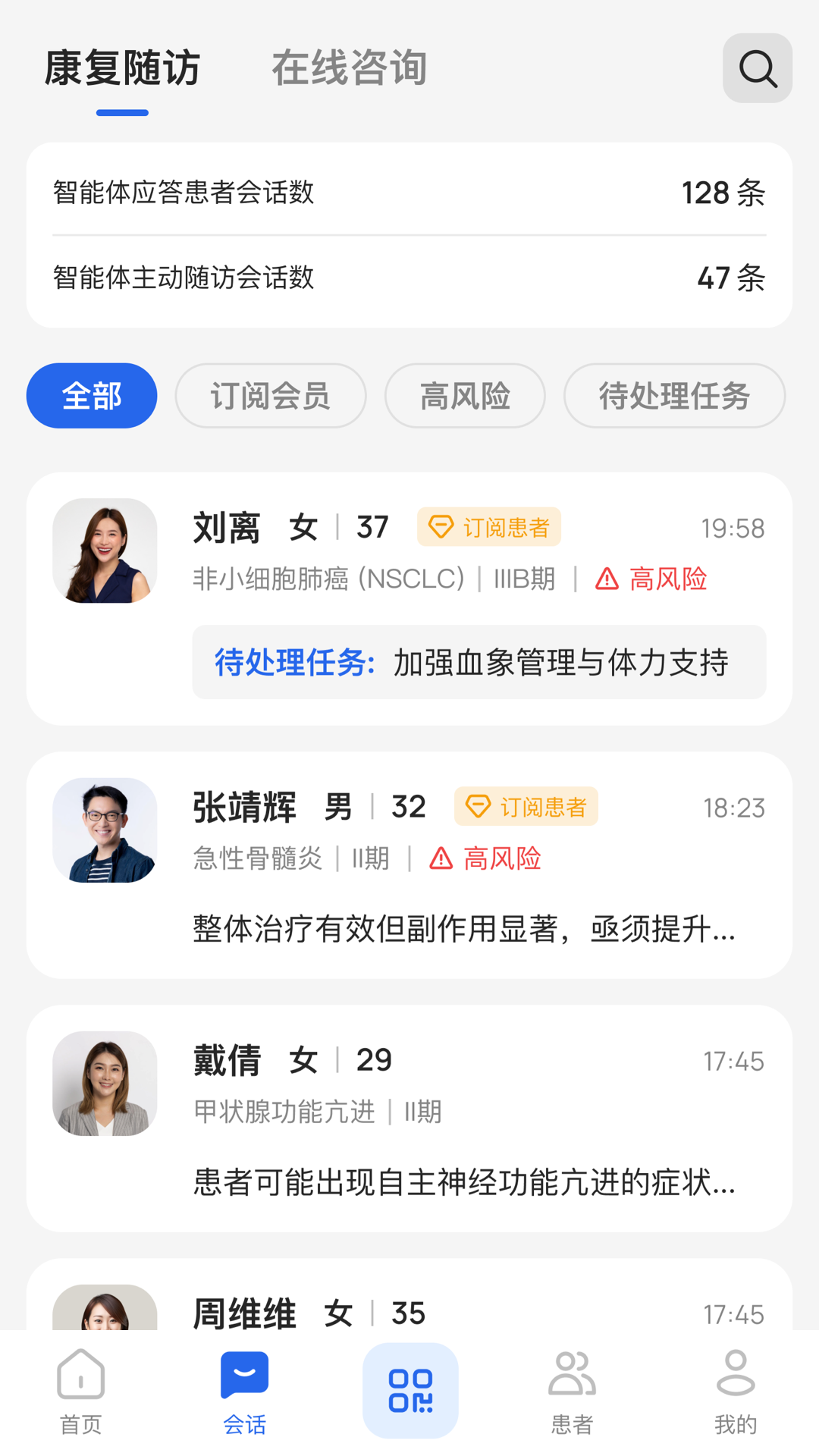
Task: Select the 订阅会员 filter chip
Action: pos(270,395)
